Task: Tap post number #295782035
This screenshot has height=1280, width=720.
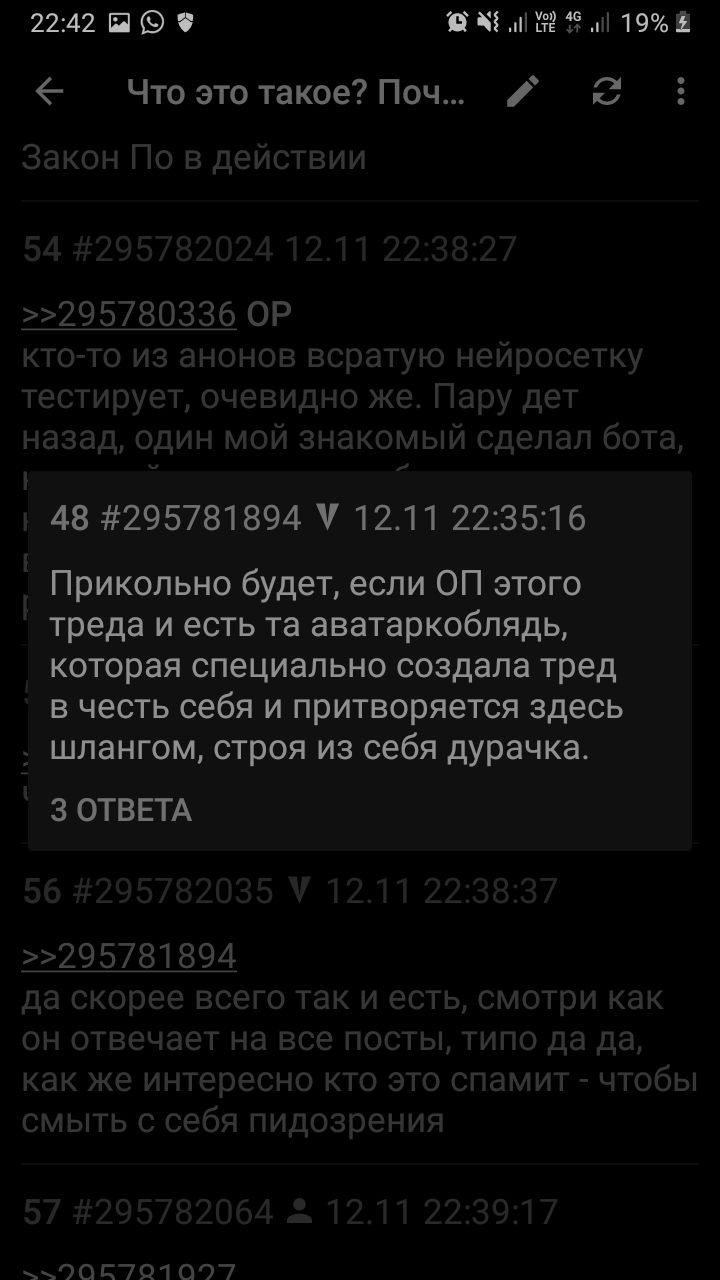Action: coord(173,891)
